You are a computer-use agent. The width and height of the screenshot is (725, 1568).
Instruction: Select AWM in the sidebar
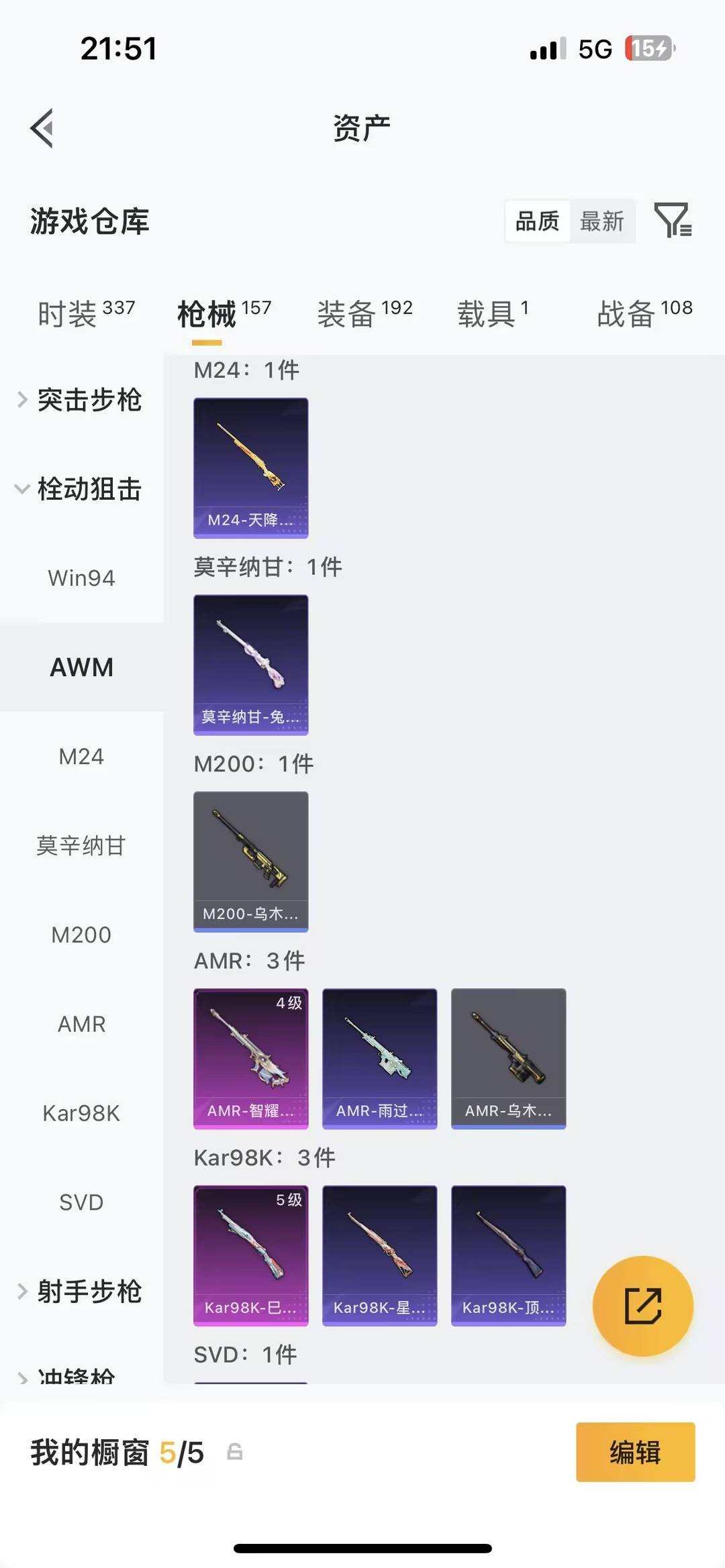(x=81, y=667)
